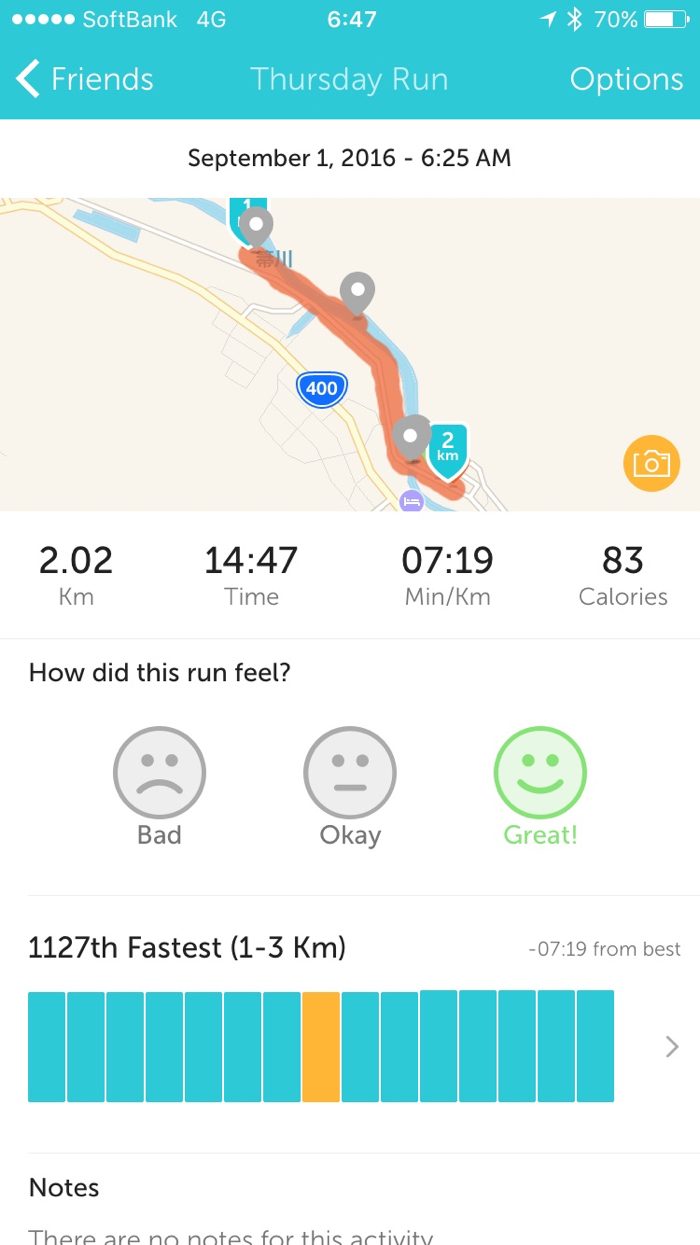Rate this run as Okay
The width and height of the screenshot is (700, 1245).
pyautogui.click(x=350, y=773)
